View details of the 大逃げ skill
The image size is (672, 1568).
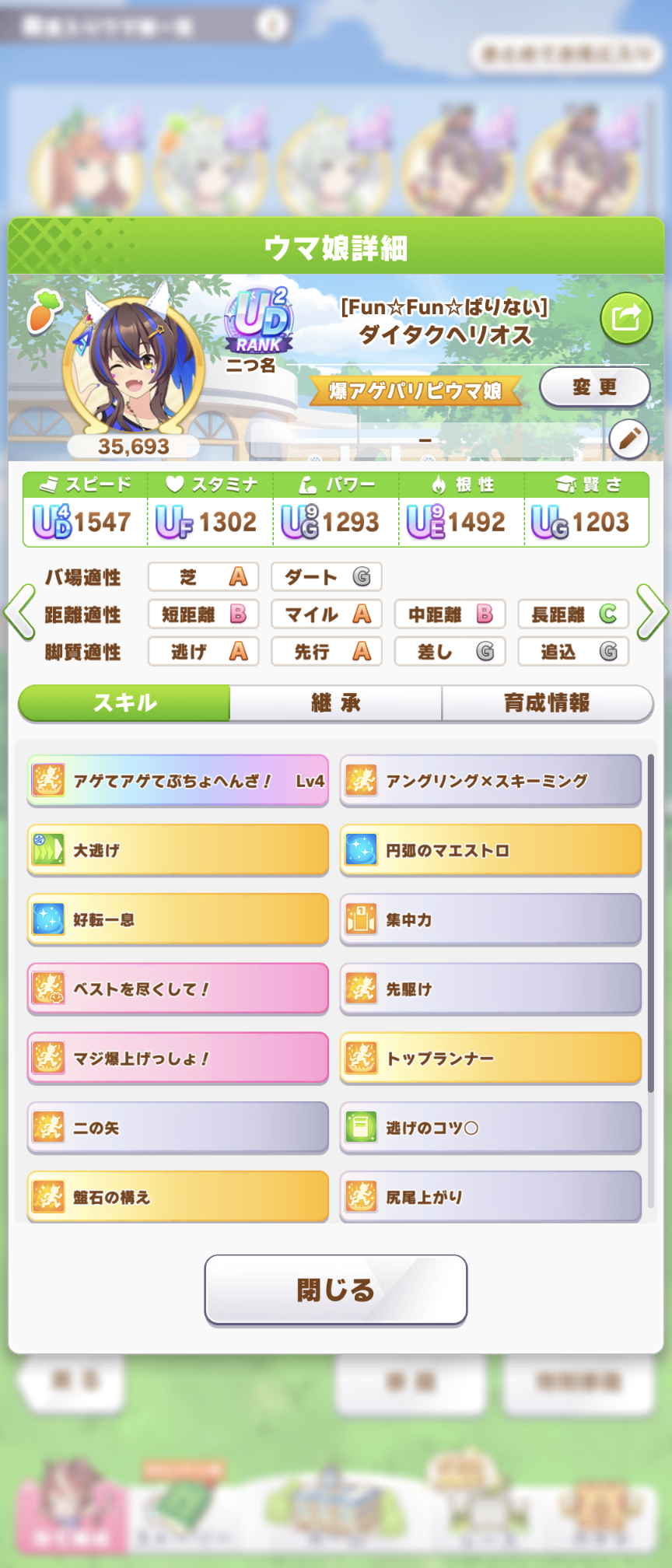click(177, 850)
